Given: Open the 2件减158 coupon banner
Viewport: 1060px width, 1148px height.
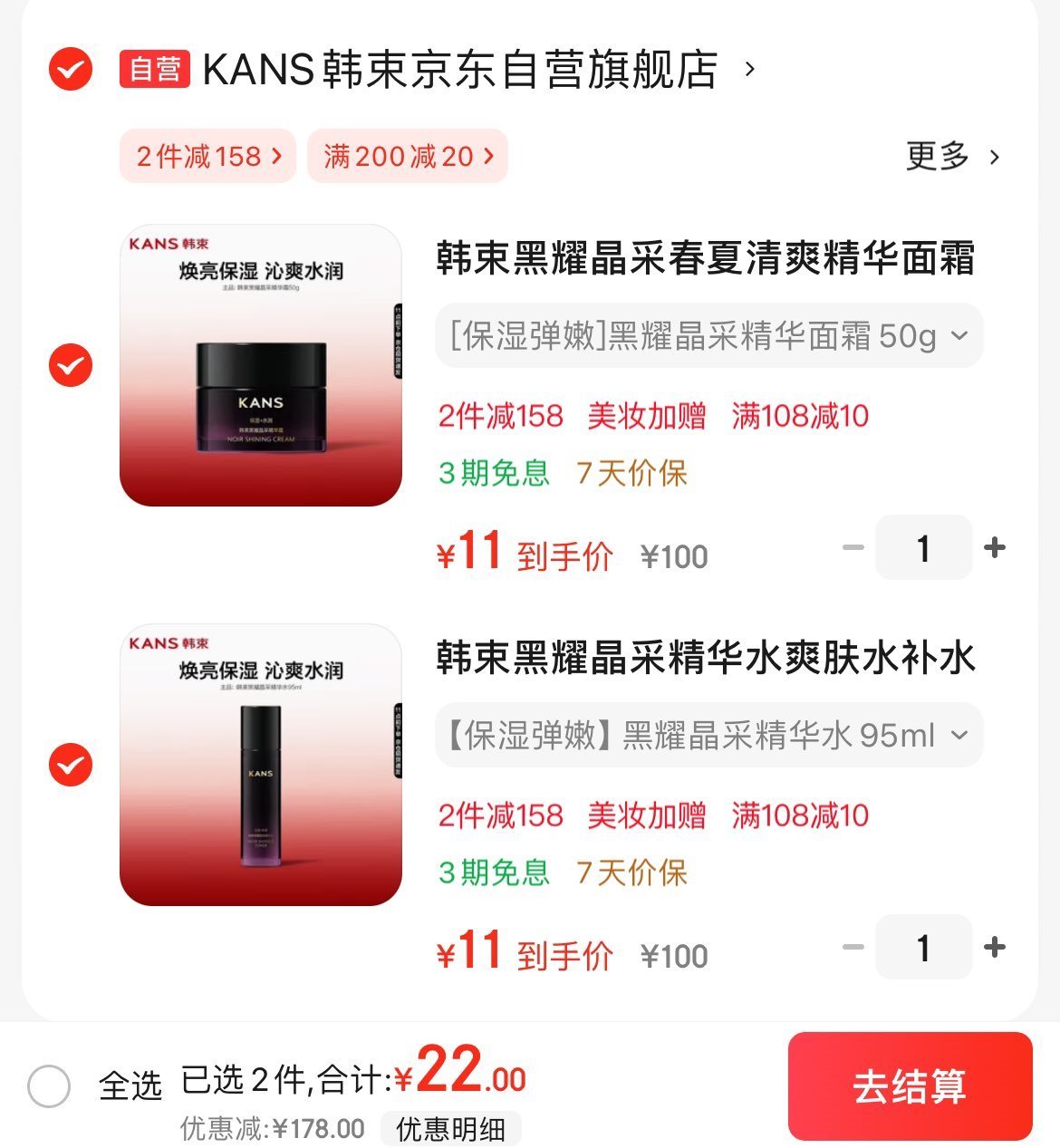Looking at the screenshot, I should 207,156.
